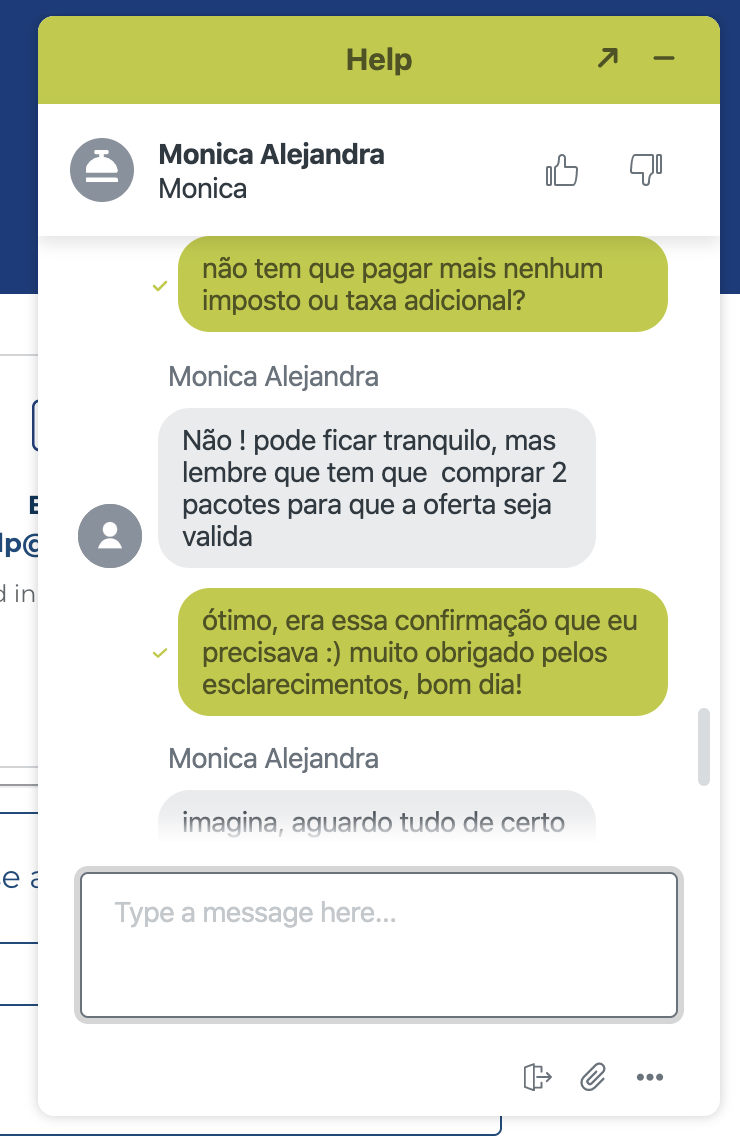Select Monica Alejandra's name label
This screenshot has width=740, height=1140.
coord(271,156)
